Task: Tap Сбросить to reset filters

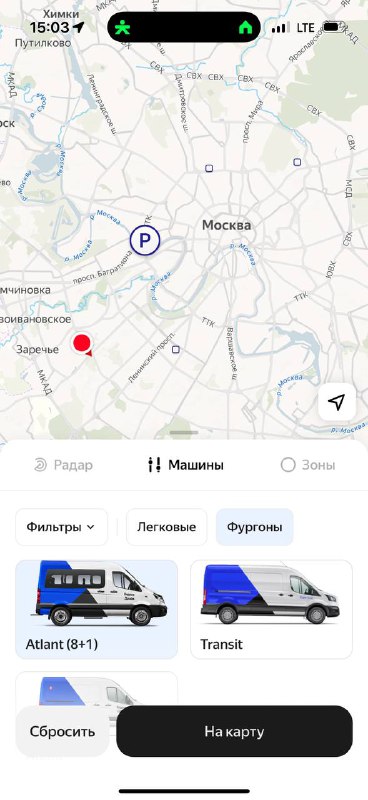Action: click(62, 732)
